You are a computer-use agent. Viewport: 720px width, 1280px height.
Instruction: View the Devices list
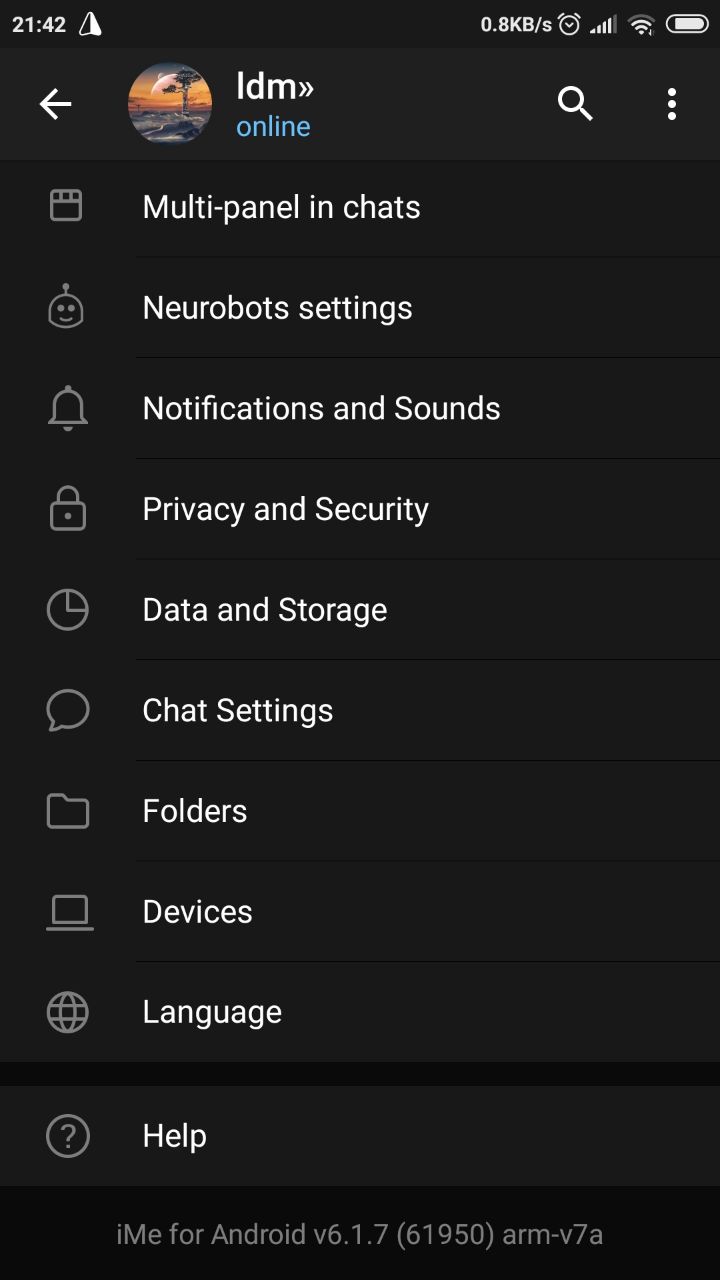point(360,912)
